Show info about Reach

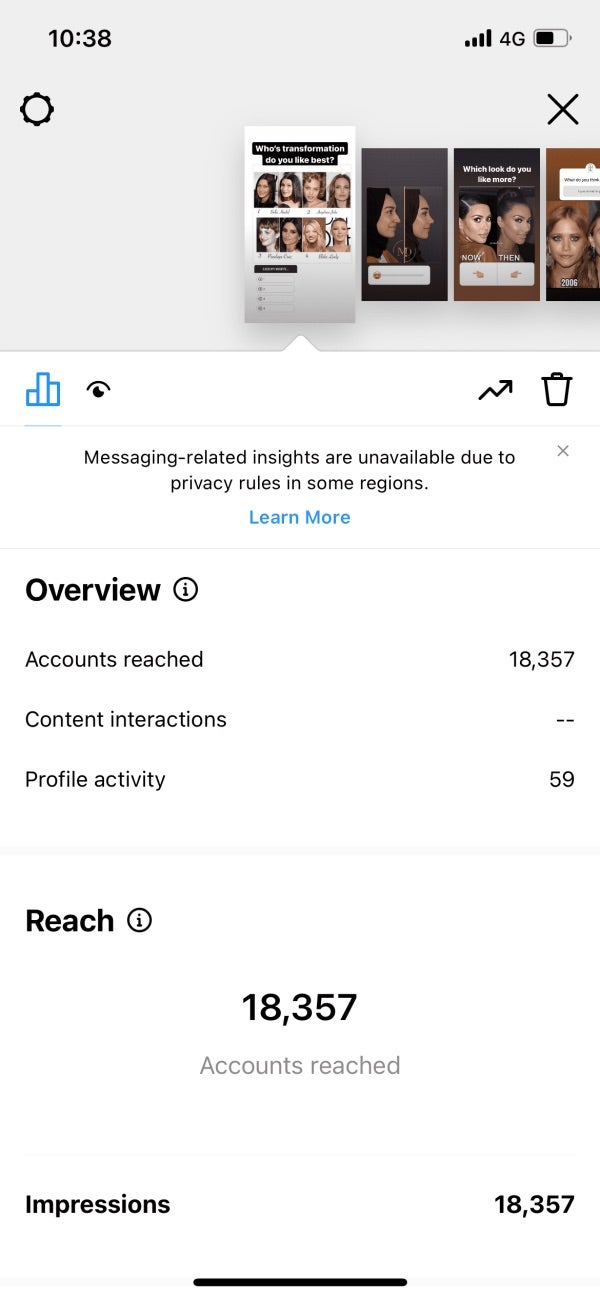tap(140, 921)
